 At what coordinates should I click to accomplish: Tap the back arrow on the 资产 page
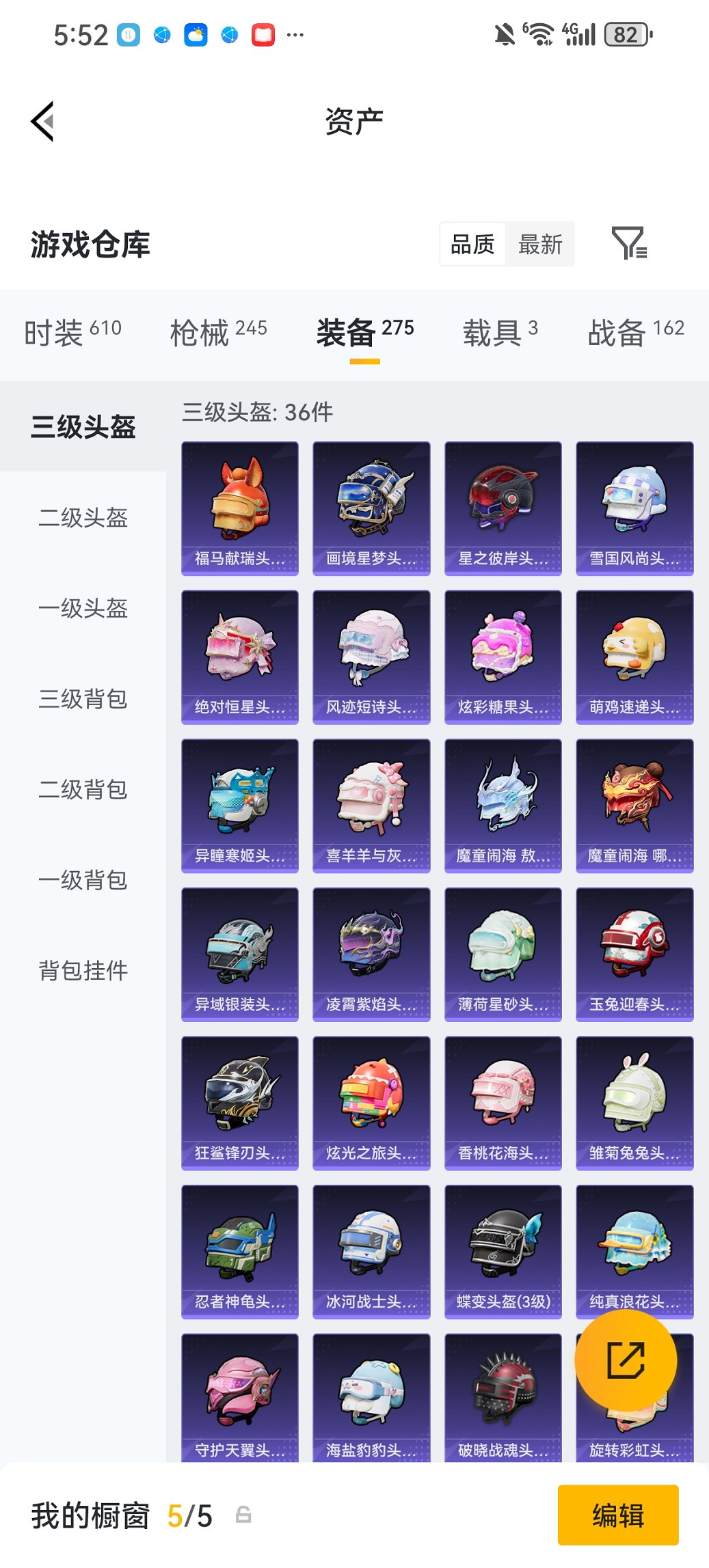click(42, 120)
